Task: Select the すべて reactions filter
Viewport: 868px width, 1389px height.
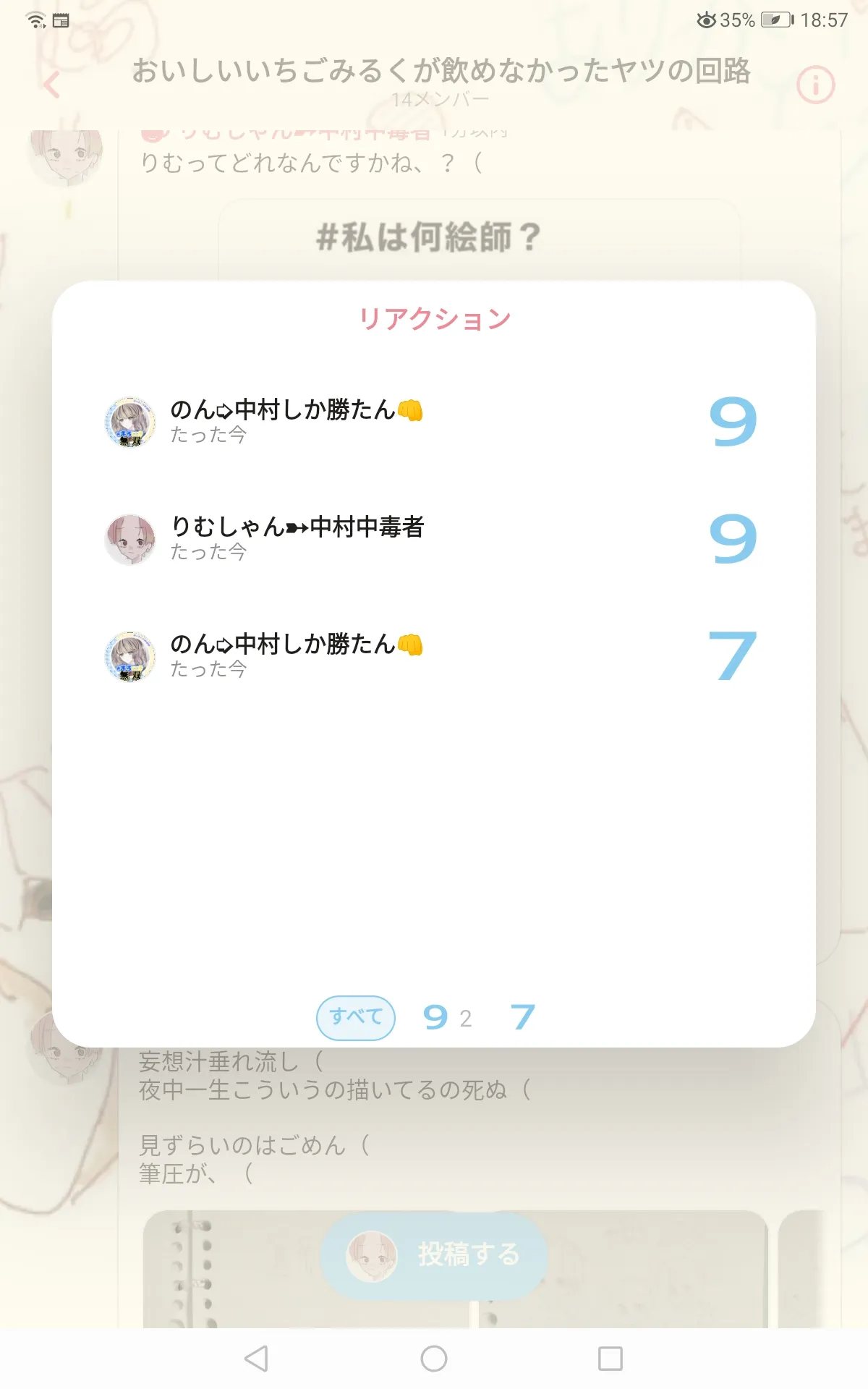Action: (356, 1017)
